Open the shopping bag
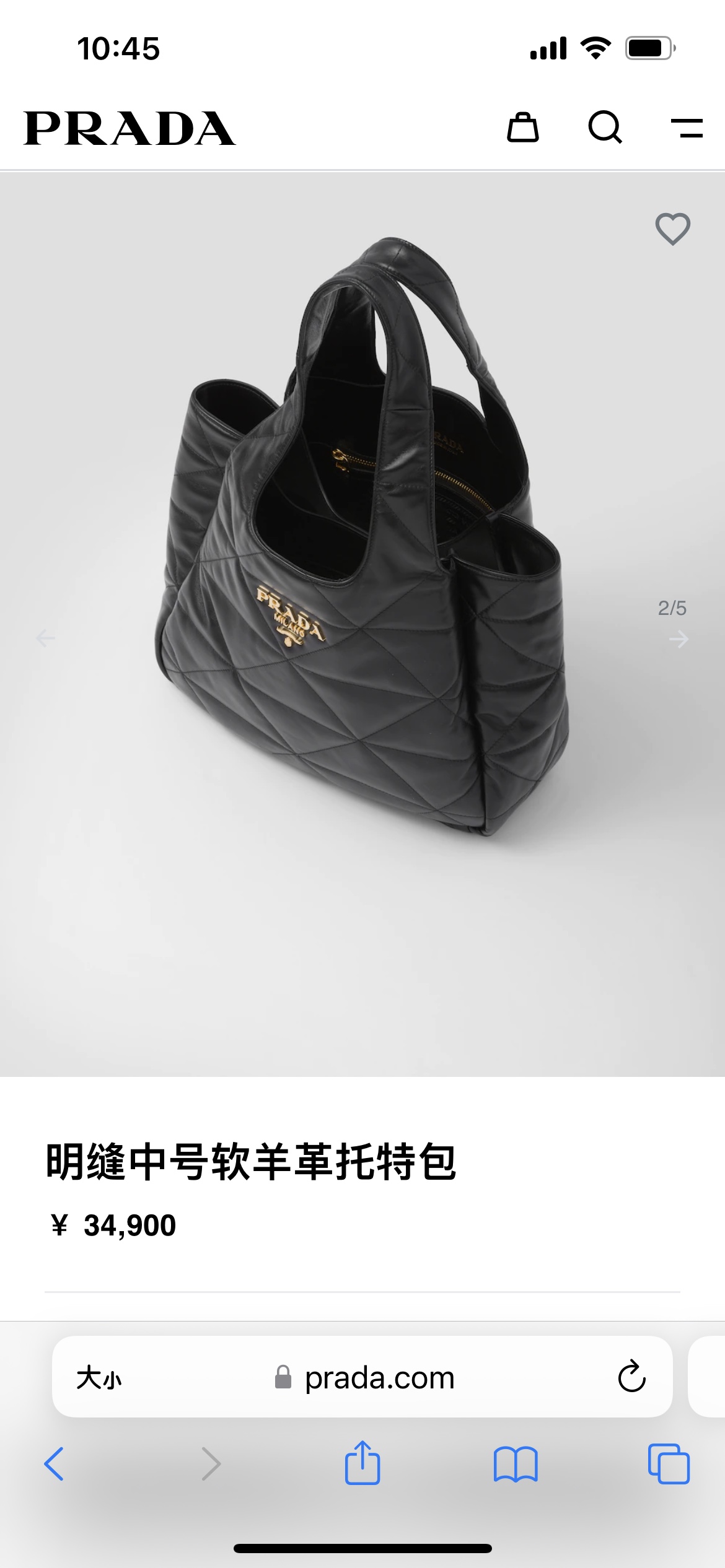The image size is (725, 1568). (x=522, y=128)
